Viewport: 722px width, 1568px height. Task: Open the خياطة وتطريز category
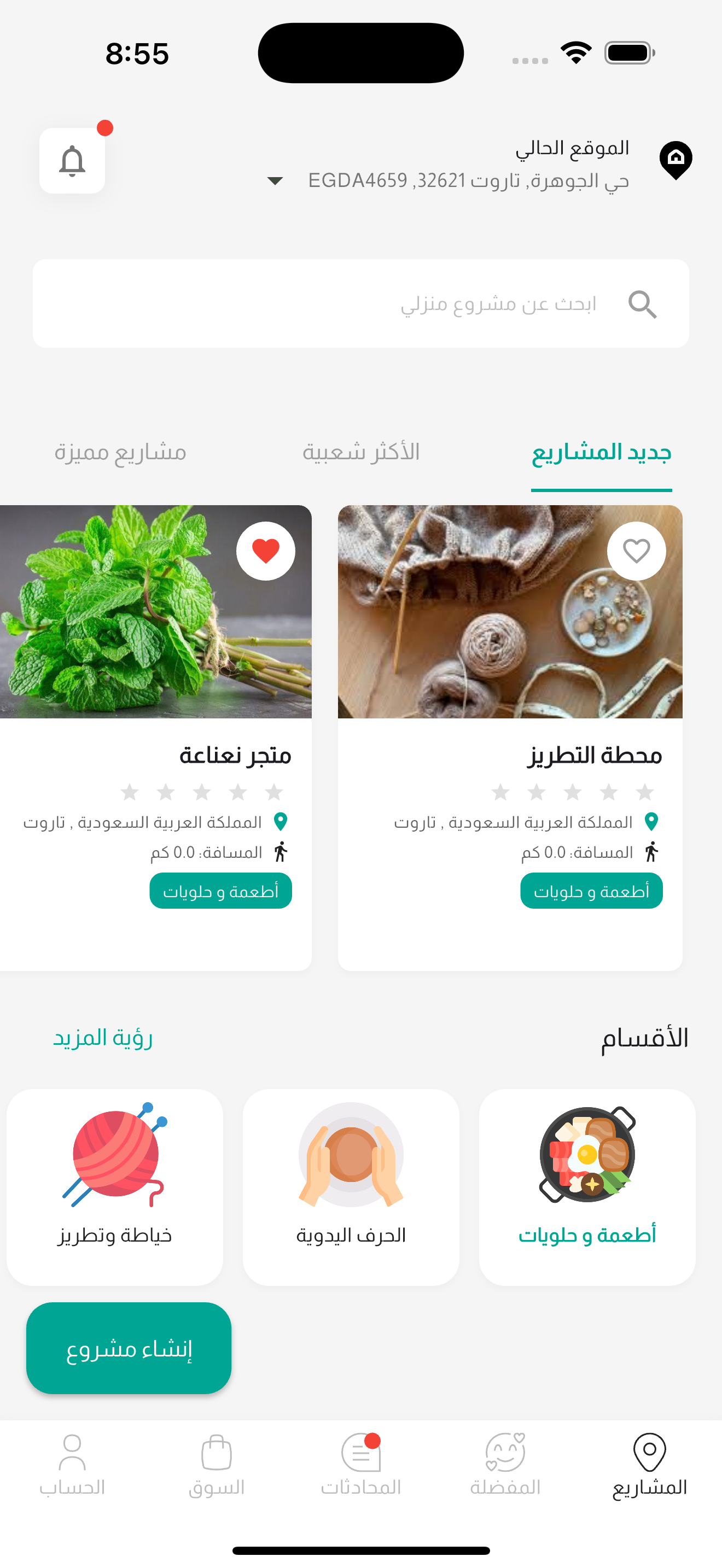(x=114, y=1187)
